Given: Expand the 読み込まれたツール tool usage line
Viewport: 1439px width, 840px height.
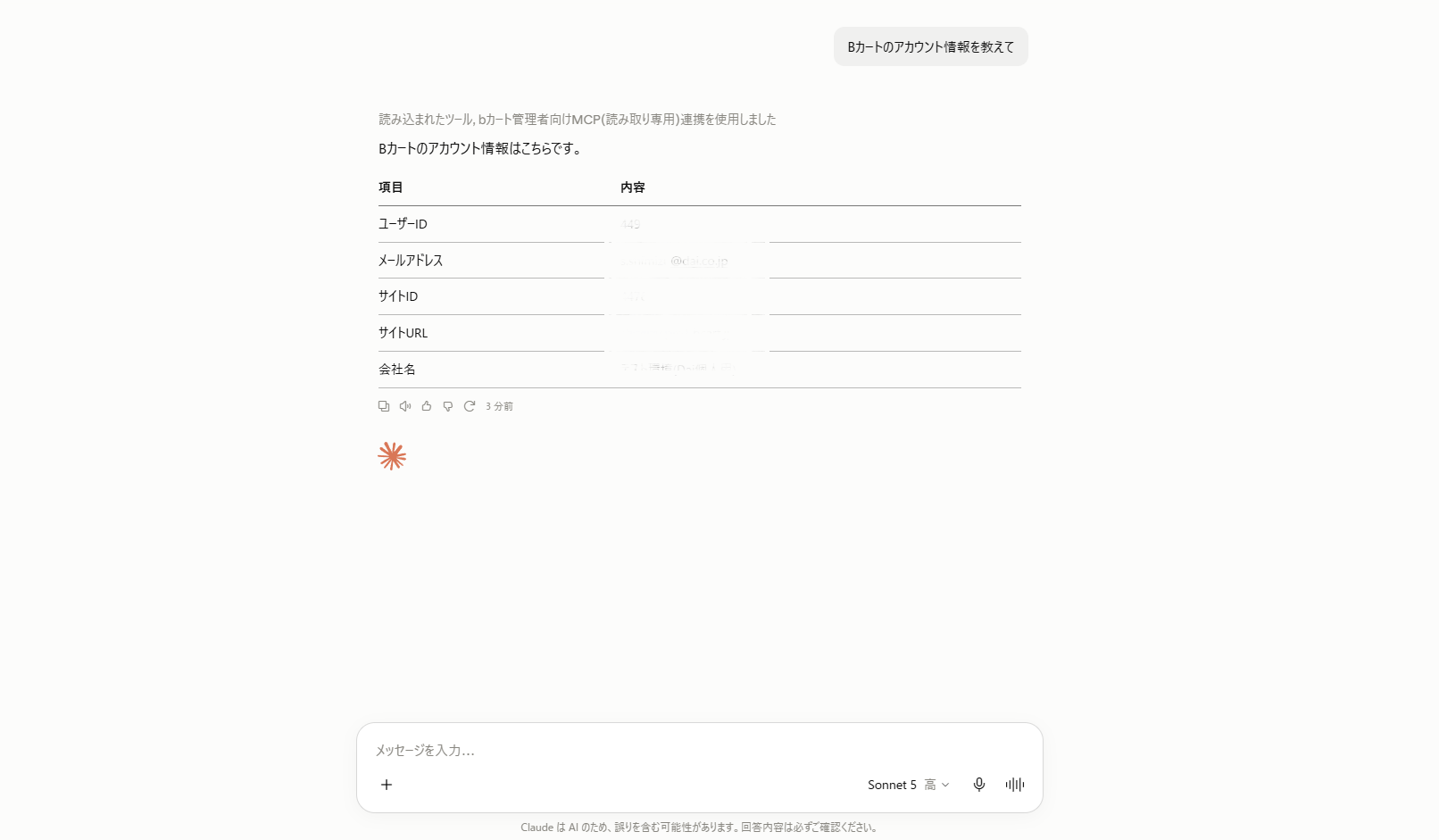Looking at the screenshot, I should point(578,120).
